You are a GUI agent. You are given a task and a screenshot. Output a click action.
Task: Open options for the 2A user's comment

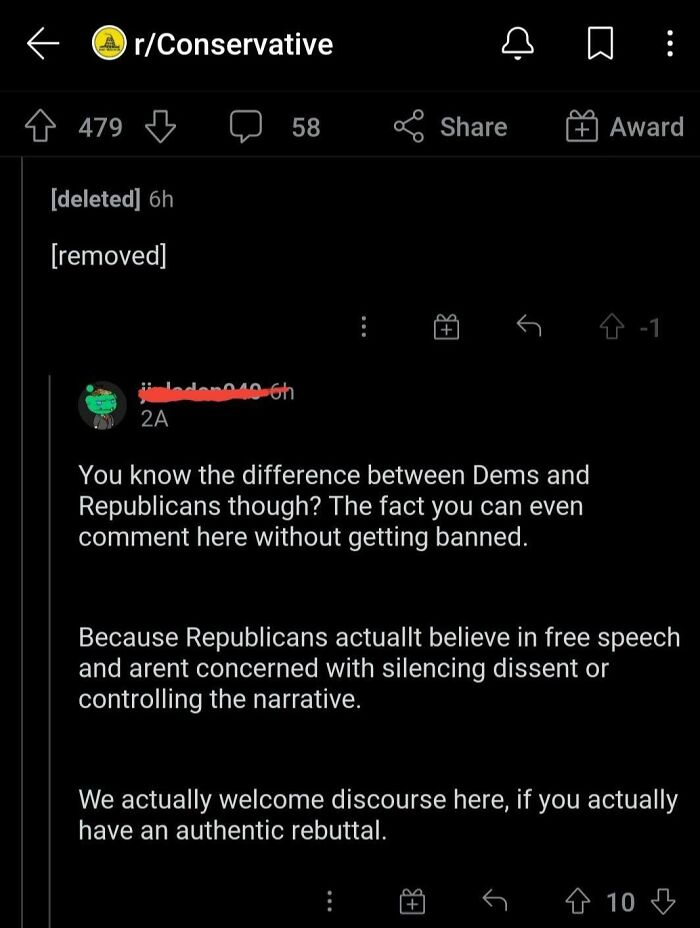pyautogui.click(x=329, y=902)
